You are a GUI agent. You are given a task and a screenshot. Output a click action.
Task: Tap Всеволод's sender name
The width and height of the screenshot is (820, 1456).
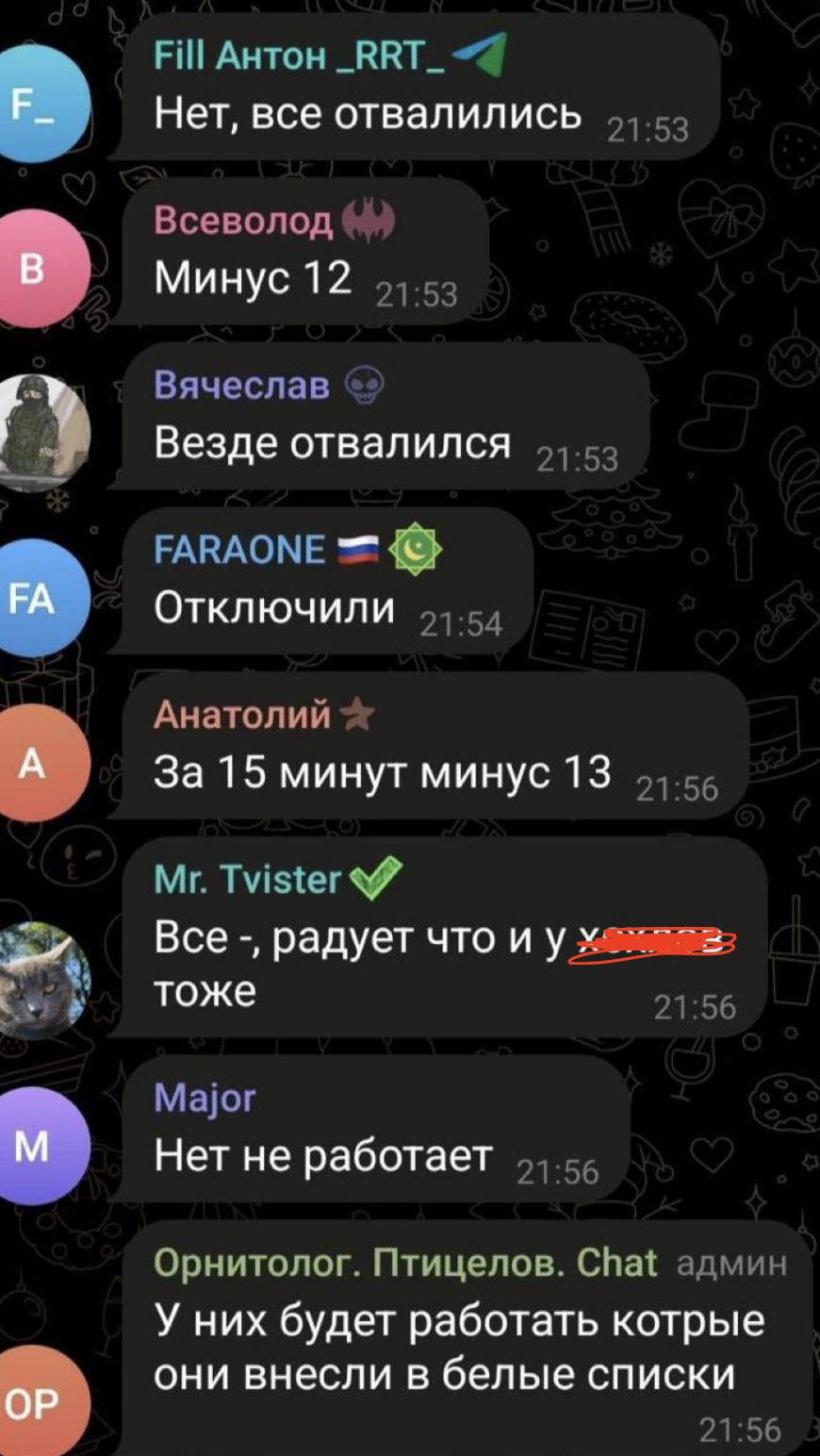tap(243, 222)
